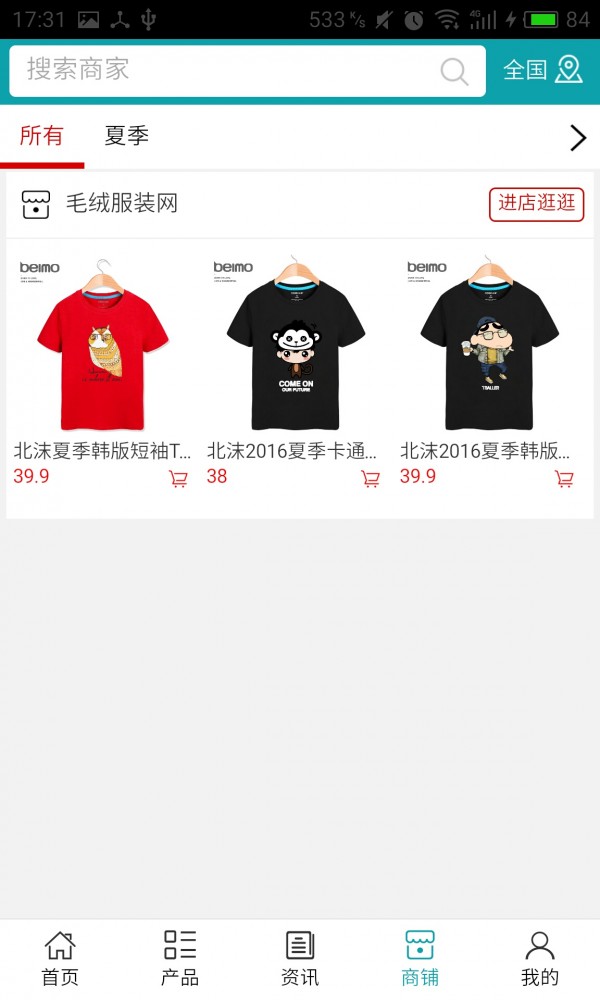Switch to the 夏季 tab
This screenshot has width=600, height=1000.
[127, 136]
